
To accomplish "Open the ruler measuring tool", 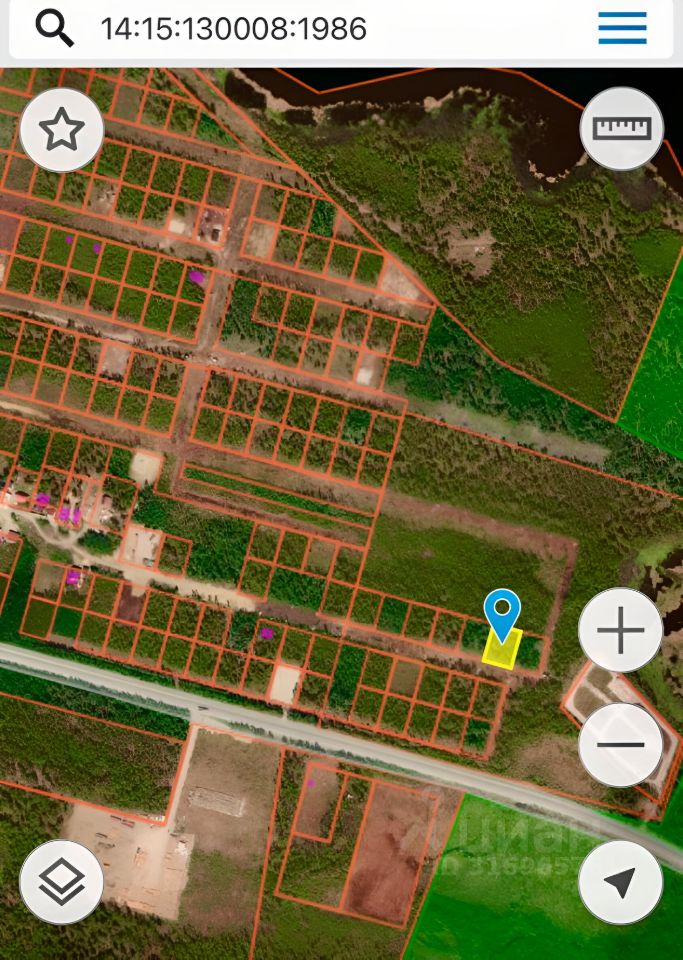I will (621, 128).
